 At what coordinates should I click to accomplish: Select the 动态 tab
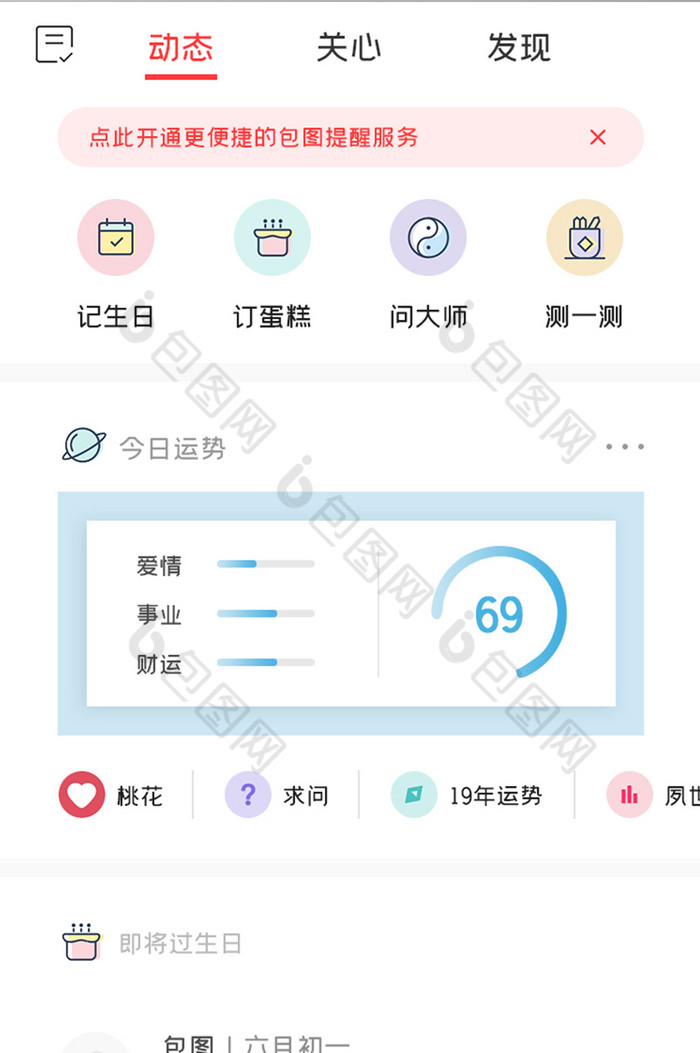[x=181, y=47]
